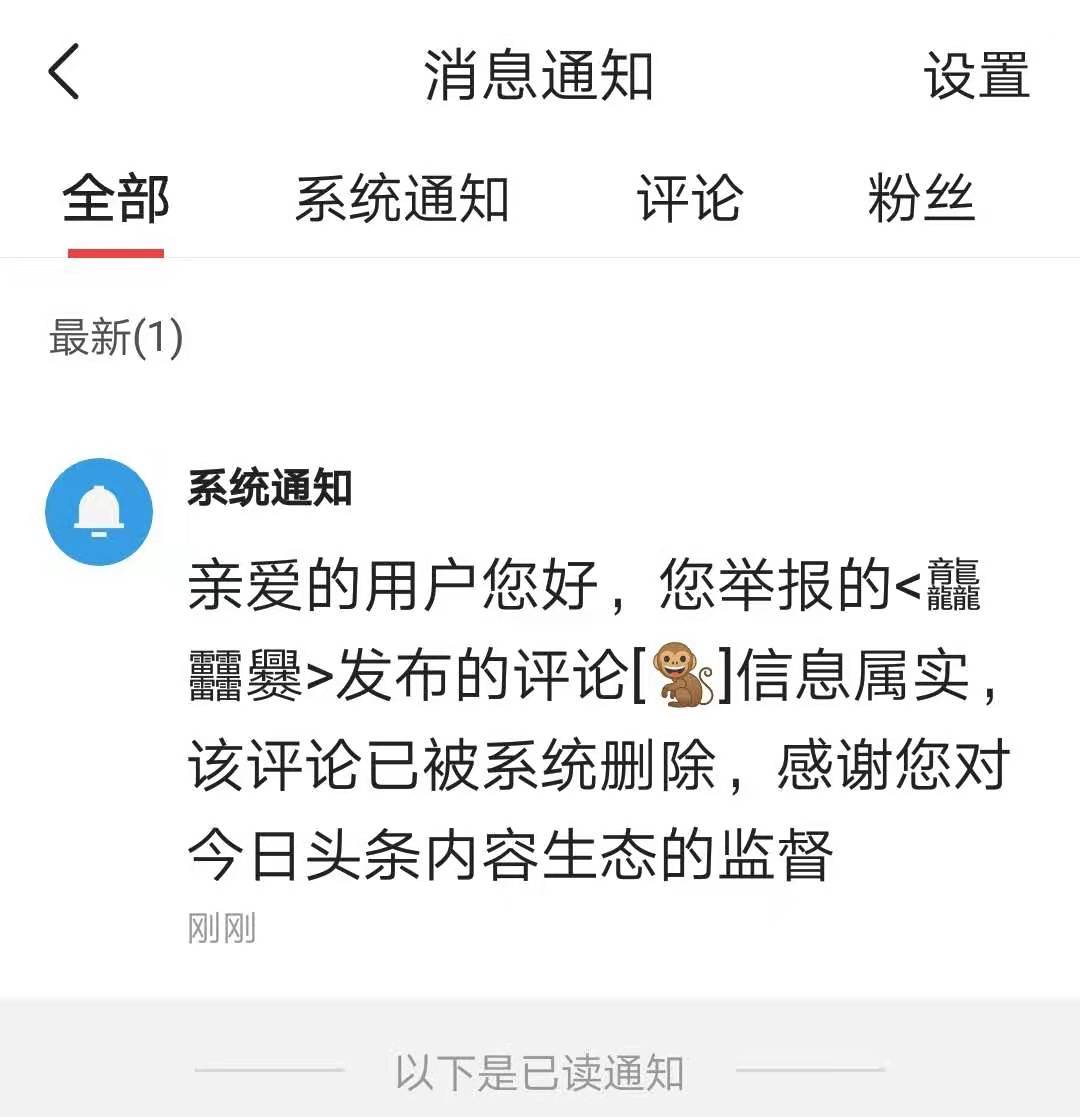Viewport: 1080px width, 1117px height.
Task: Switch to the 粉丝 tab
Action: click(921, 199)
